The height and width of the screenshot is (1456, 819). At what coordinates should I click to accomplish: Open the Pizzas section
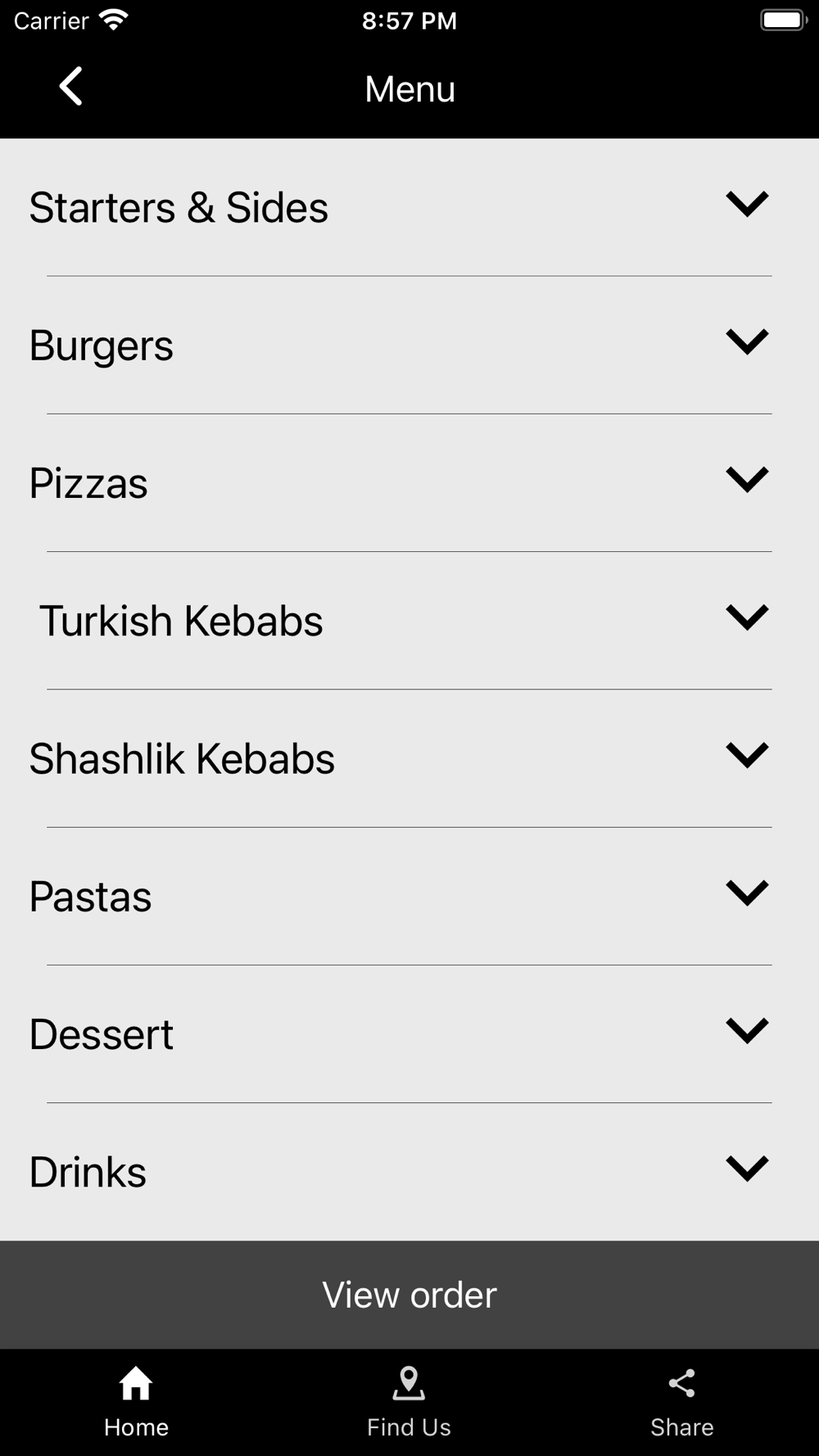tap(746, 480)
